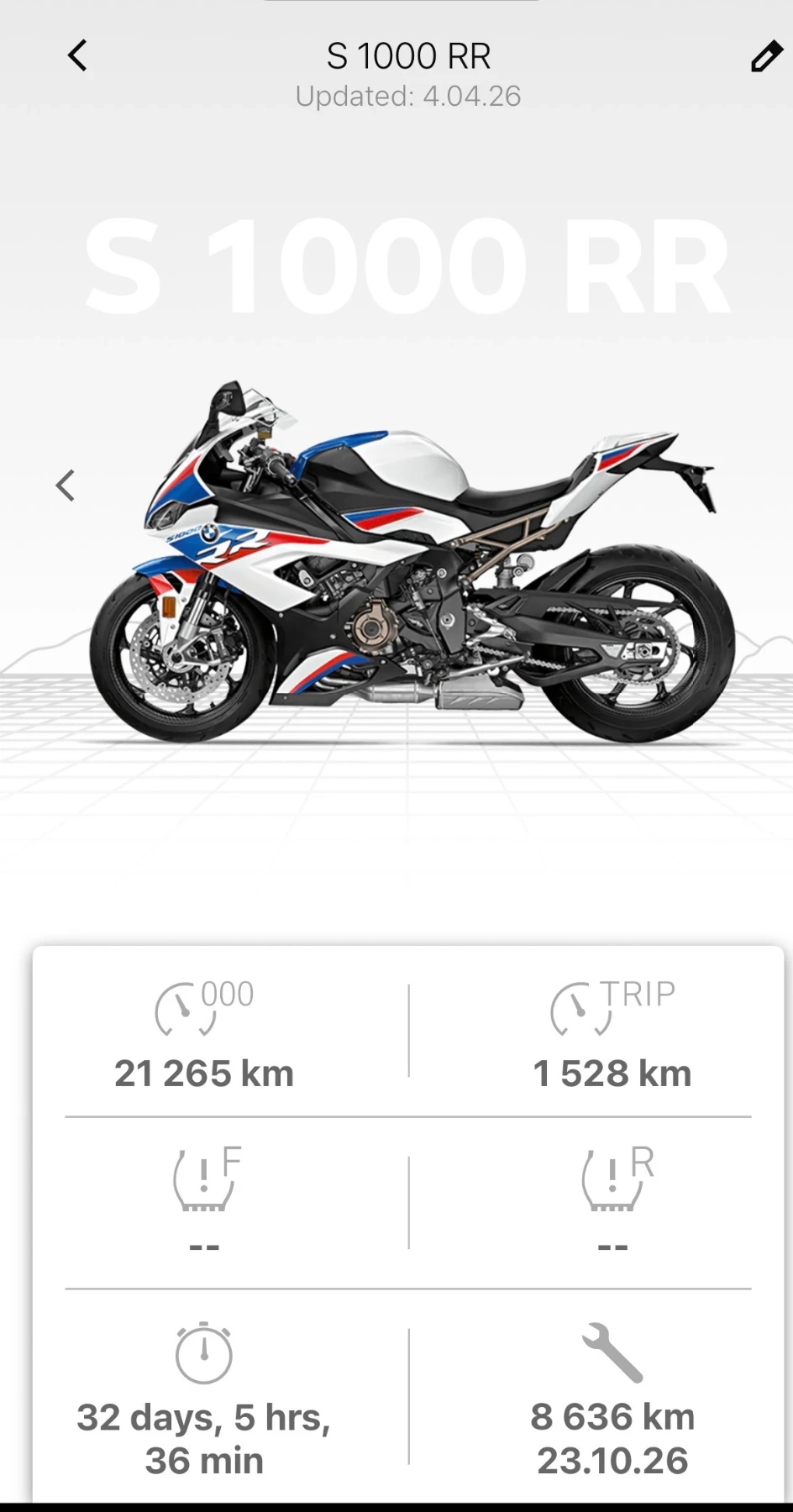Screen dimensions: 793x1512
Task: Select the S 1000 RR title
Action: click(409, 55)
